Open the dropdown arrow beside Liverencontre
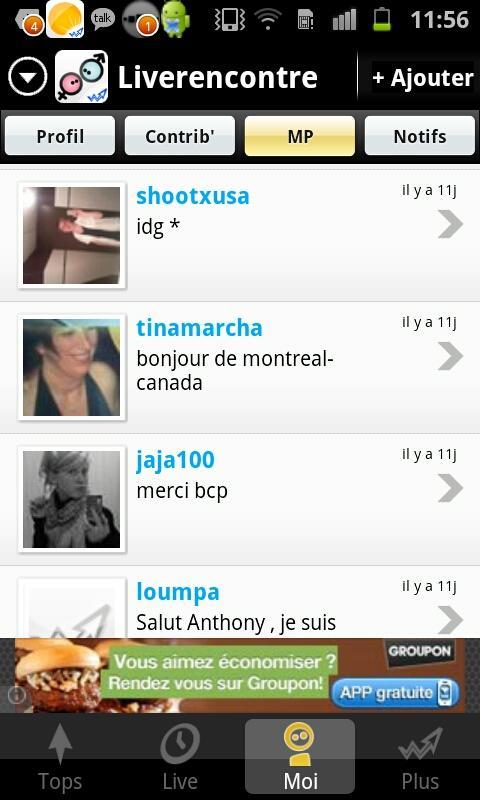This screenshot has height=800, width=480. pos(28,77)
